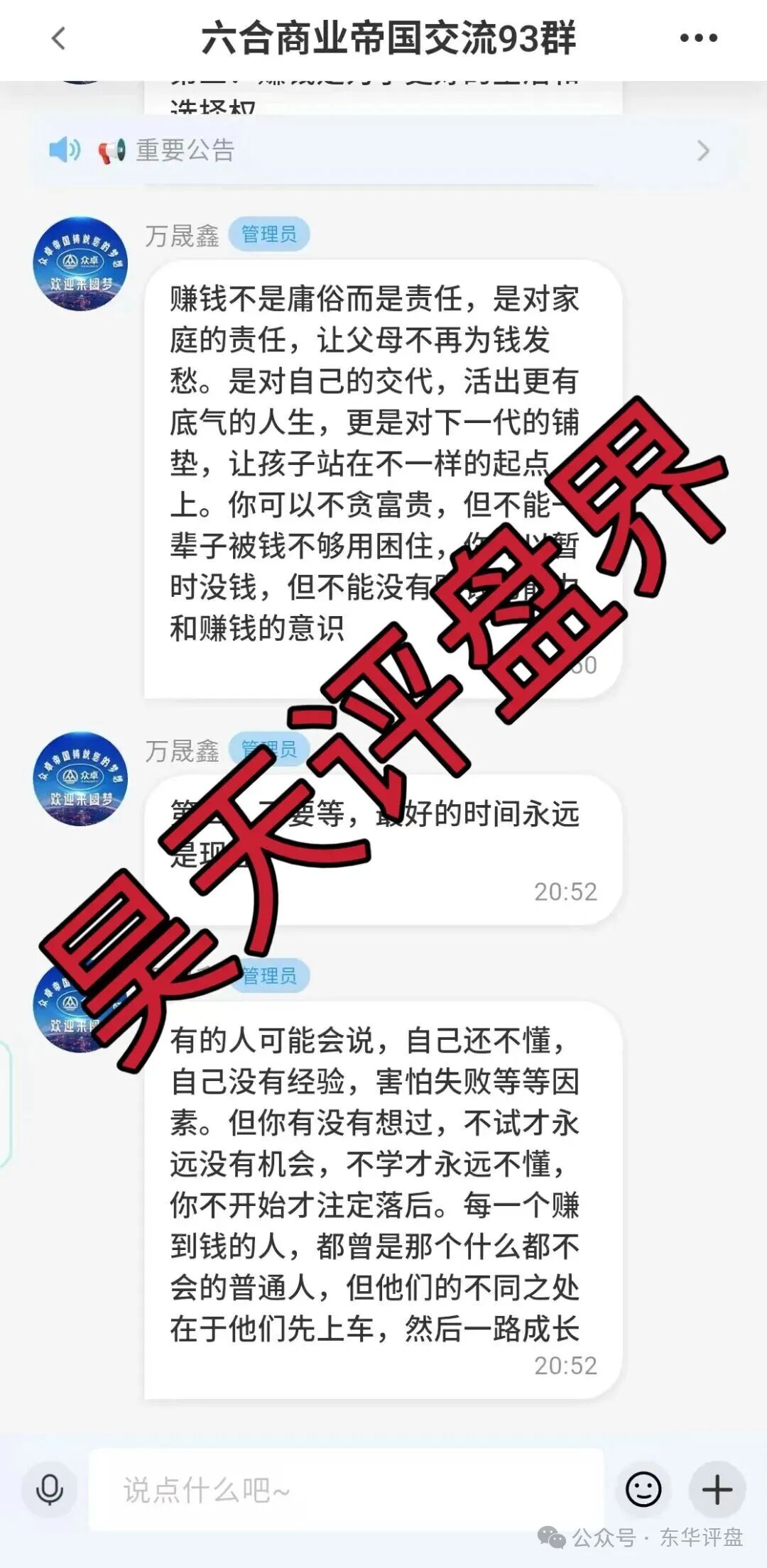The image size is (767, 1568).
Task: Select the message starting 有的人可能会说
Action: (376, 1207)
